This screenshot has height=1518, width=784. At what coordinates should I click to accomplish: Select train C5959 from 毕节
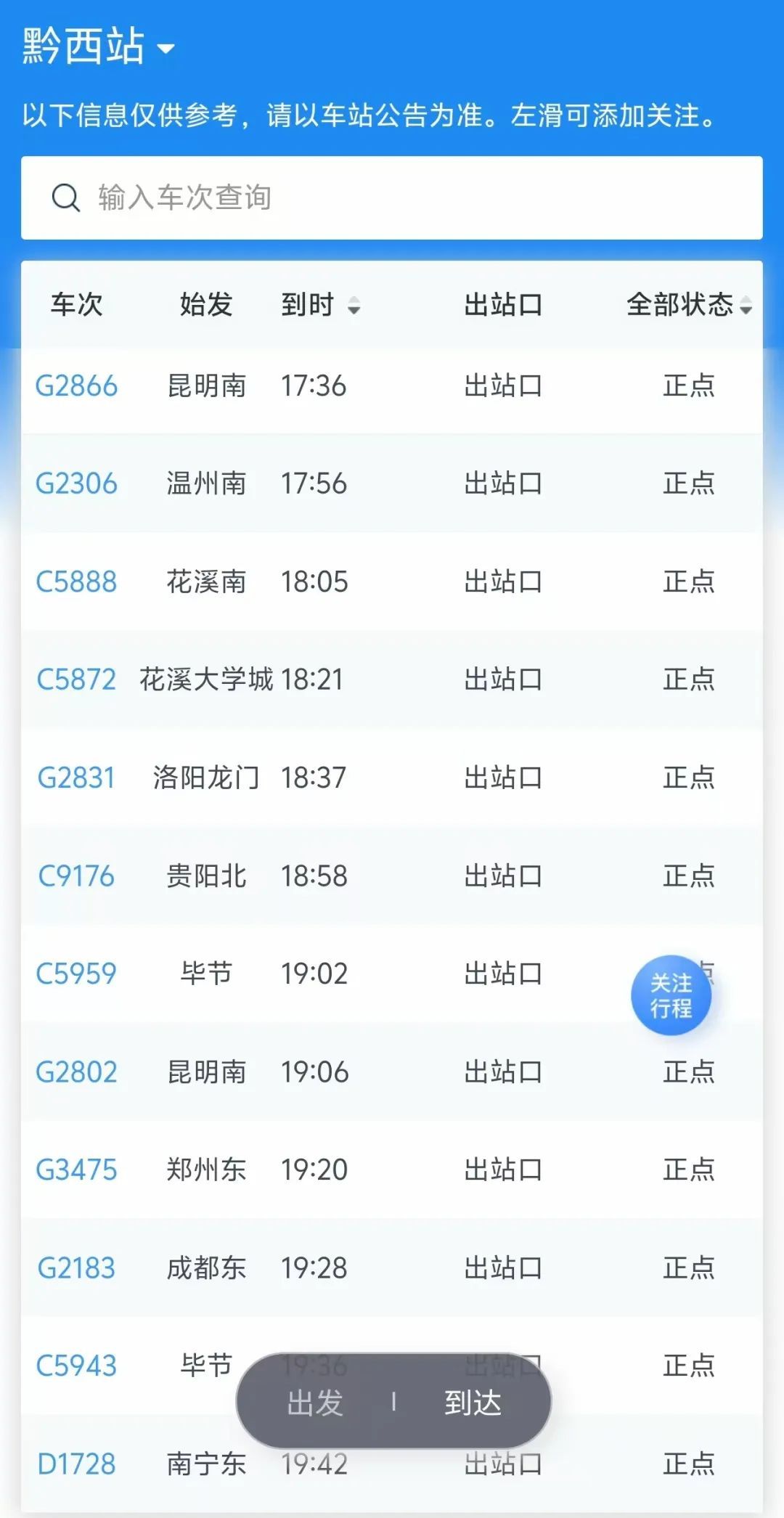coord(77,974)
